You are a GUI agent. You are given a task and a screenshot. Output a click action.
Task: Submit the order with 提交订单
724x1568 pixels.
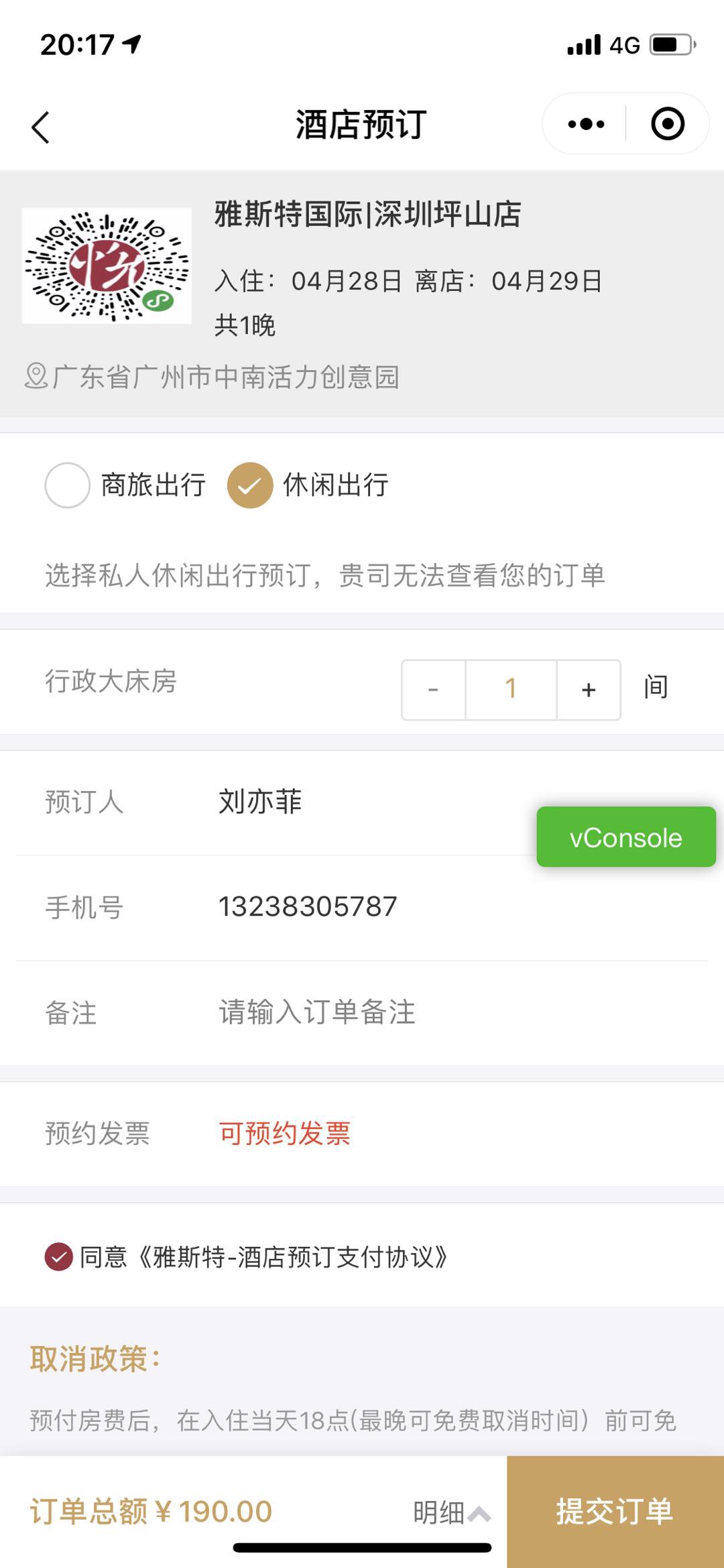pos(615,1512)
